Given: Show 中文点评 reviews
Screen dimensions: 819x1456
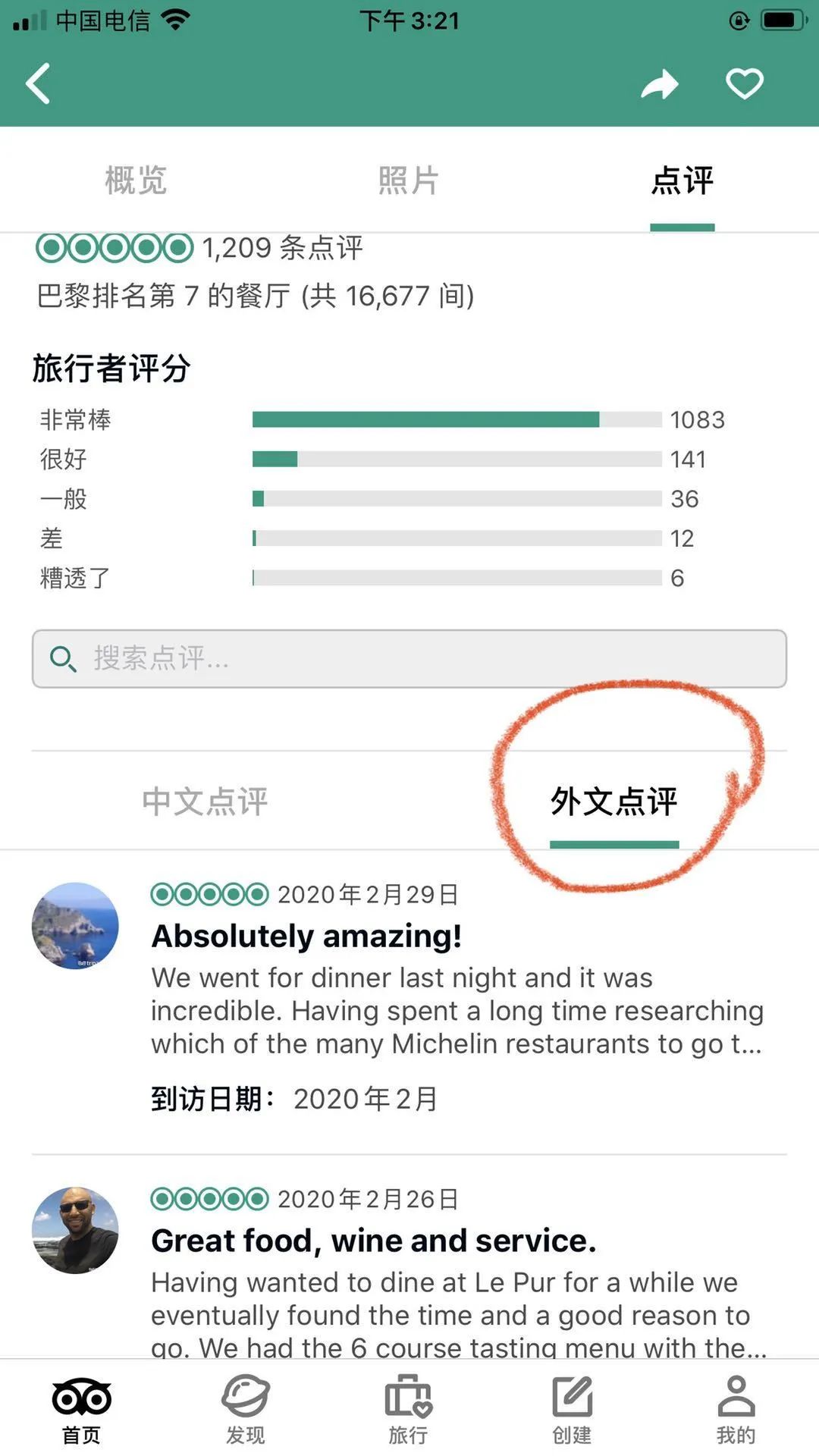Looking at the screenshot, I should point(205,802).
